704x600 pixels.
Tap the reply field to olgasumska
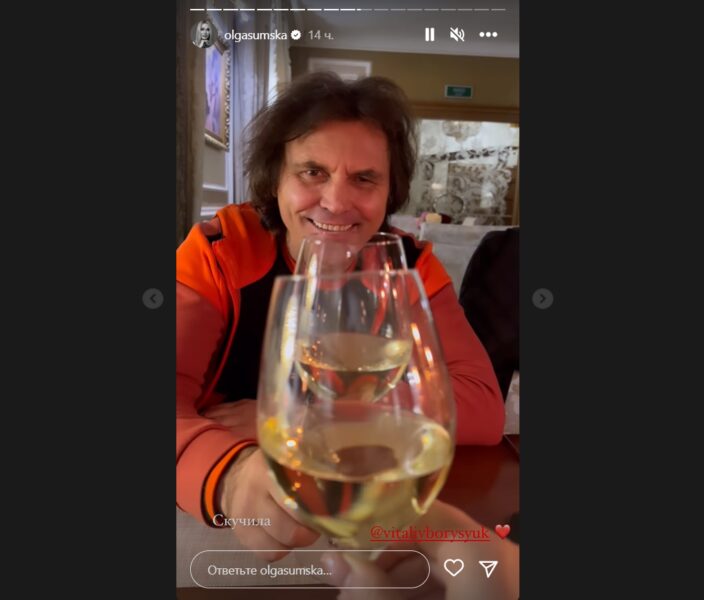[x=310, y=569]
